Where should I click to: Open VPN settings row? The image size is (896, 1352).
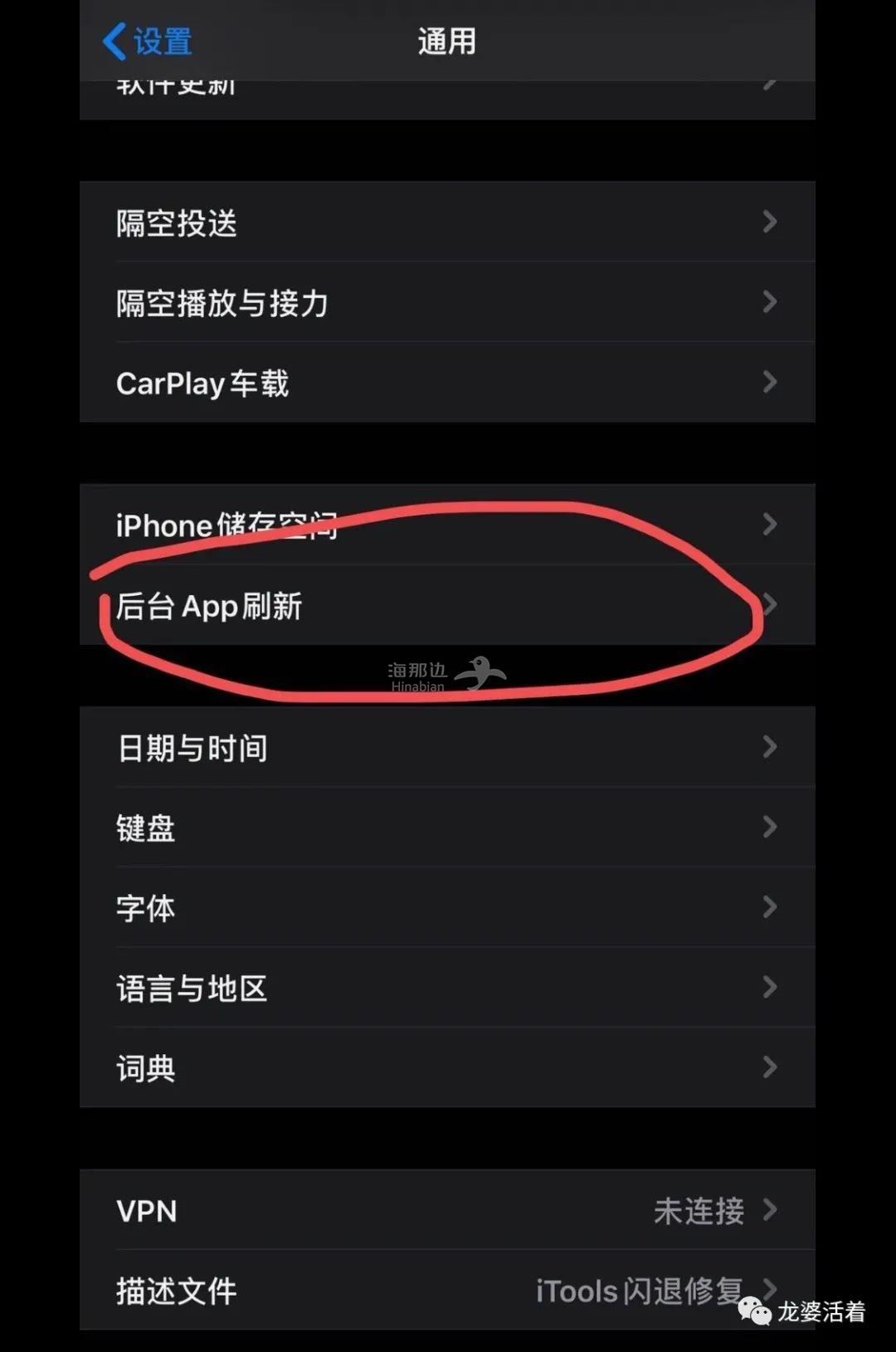tap(447, 1211)
